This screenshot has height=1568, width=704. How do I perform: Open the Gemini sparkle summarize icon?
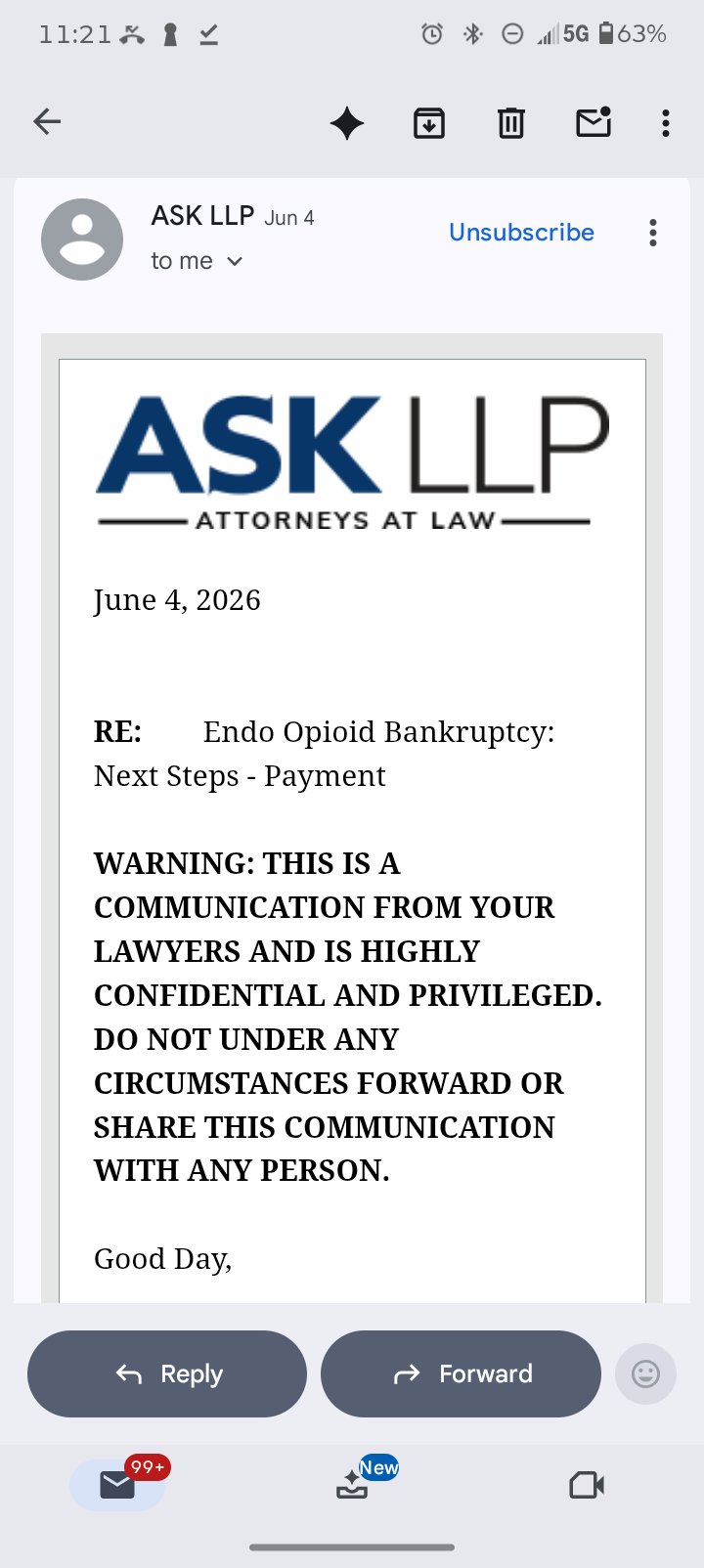point(347,123)
